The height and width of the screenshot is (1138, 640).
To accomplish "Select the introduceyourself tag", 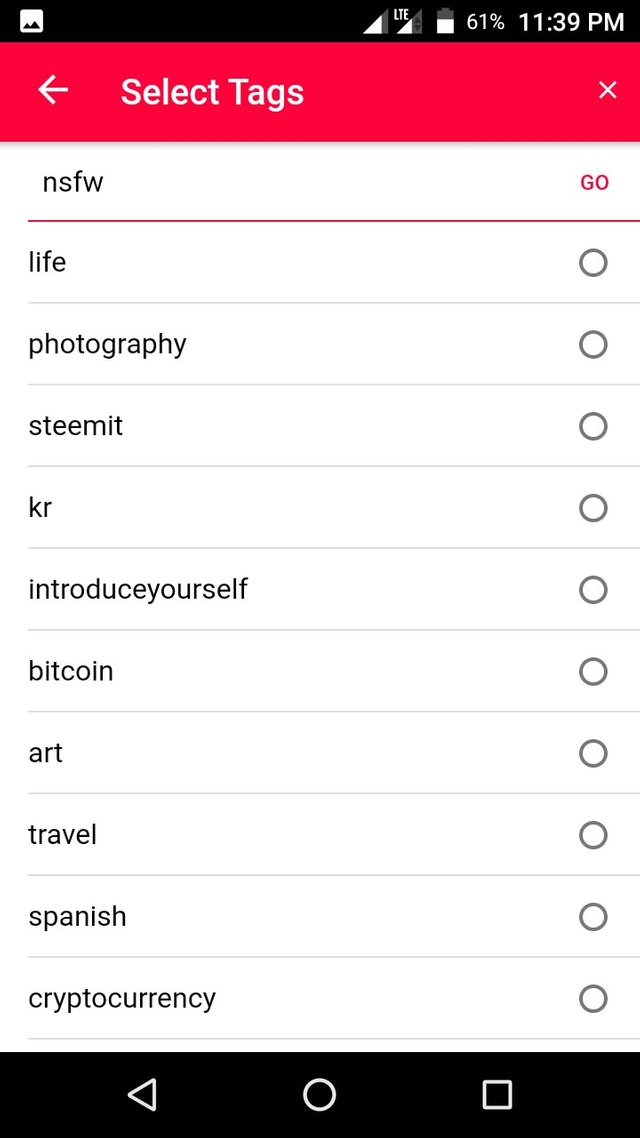I will tap(334, 589).
